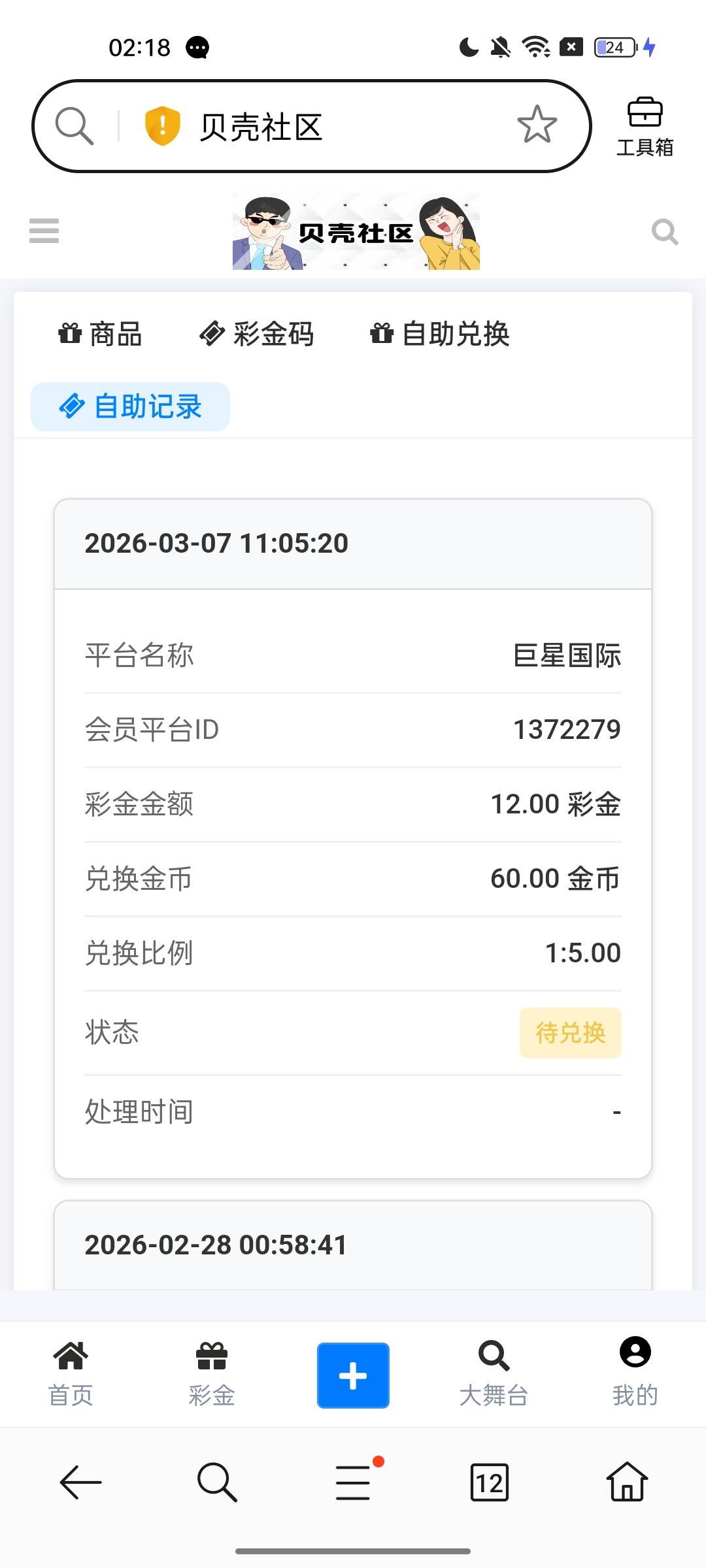Image resolution: width=706 pixels, height=1568 pixels.
Task: Tap the yellow security shield in address bar
Action: tap(161, 124)
